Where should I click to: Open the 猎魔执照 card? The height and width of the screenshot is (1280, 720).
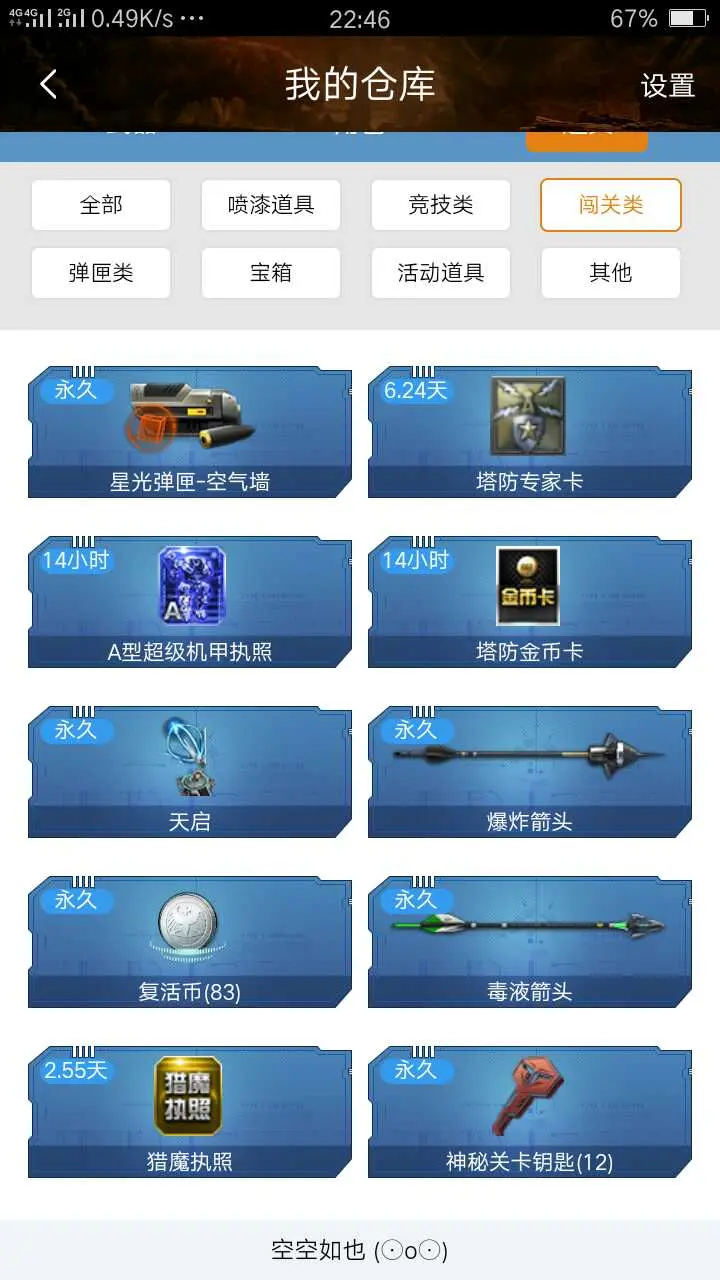coord(190,1112)
